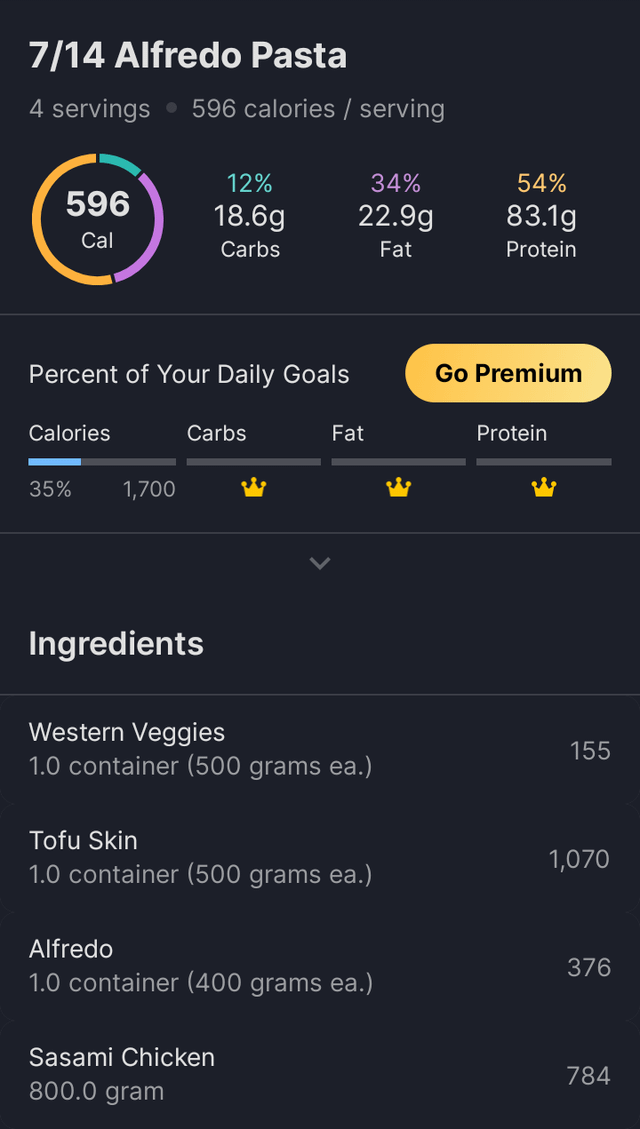640x1129 pixels.
Task: View the Alfredo ingredient details
Action: point(320,966)
